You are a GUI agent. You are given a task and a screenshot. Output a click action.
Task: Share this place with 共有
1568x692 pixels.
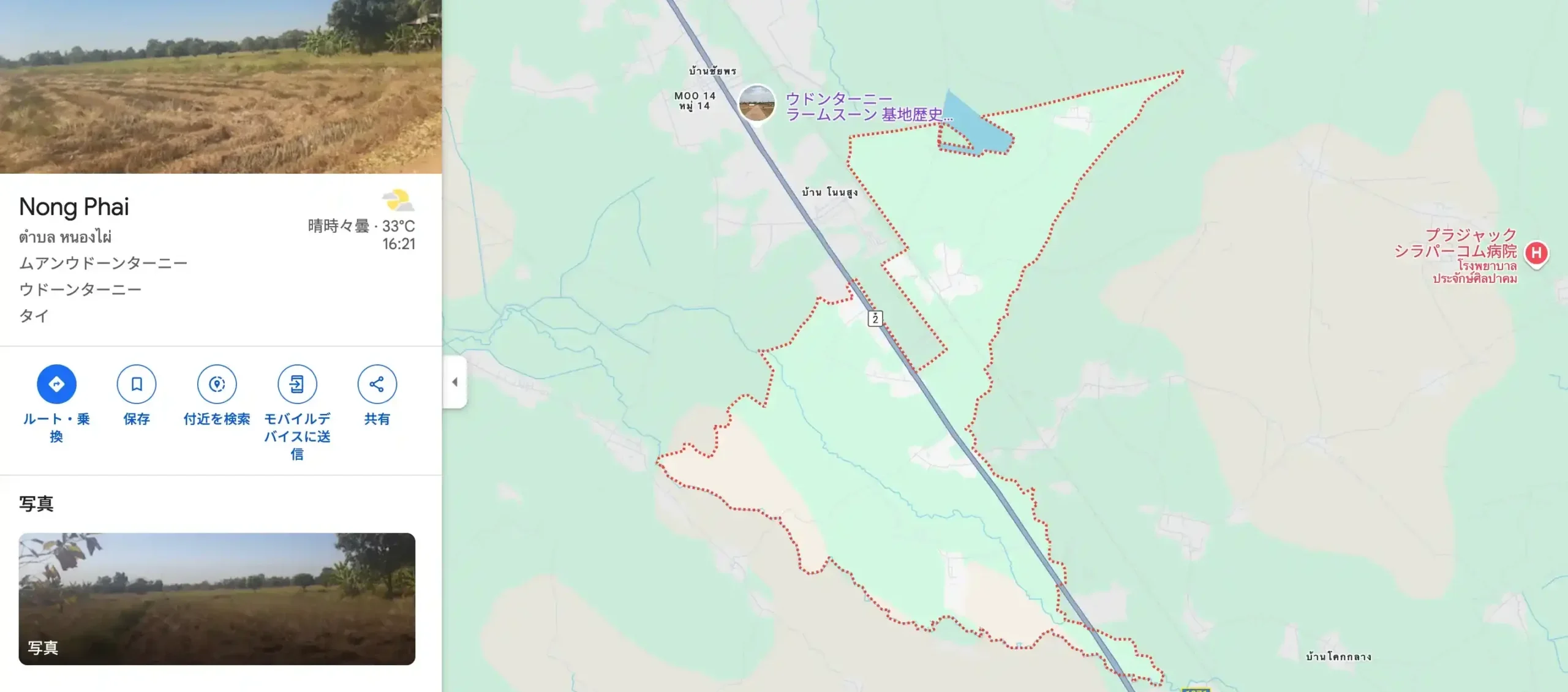click(x=377, y=384)
